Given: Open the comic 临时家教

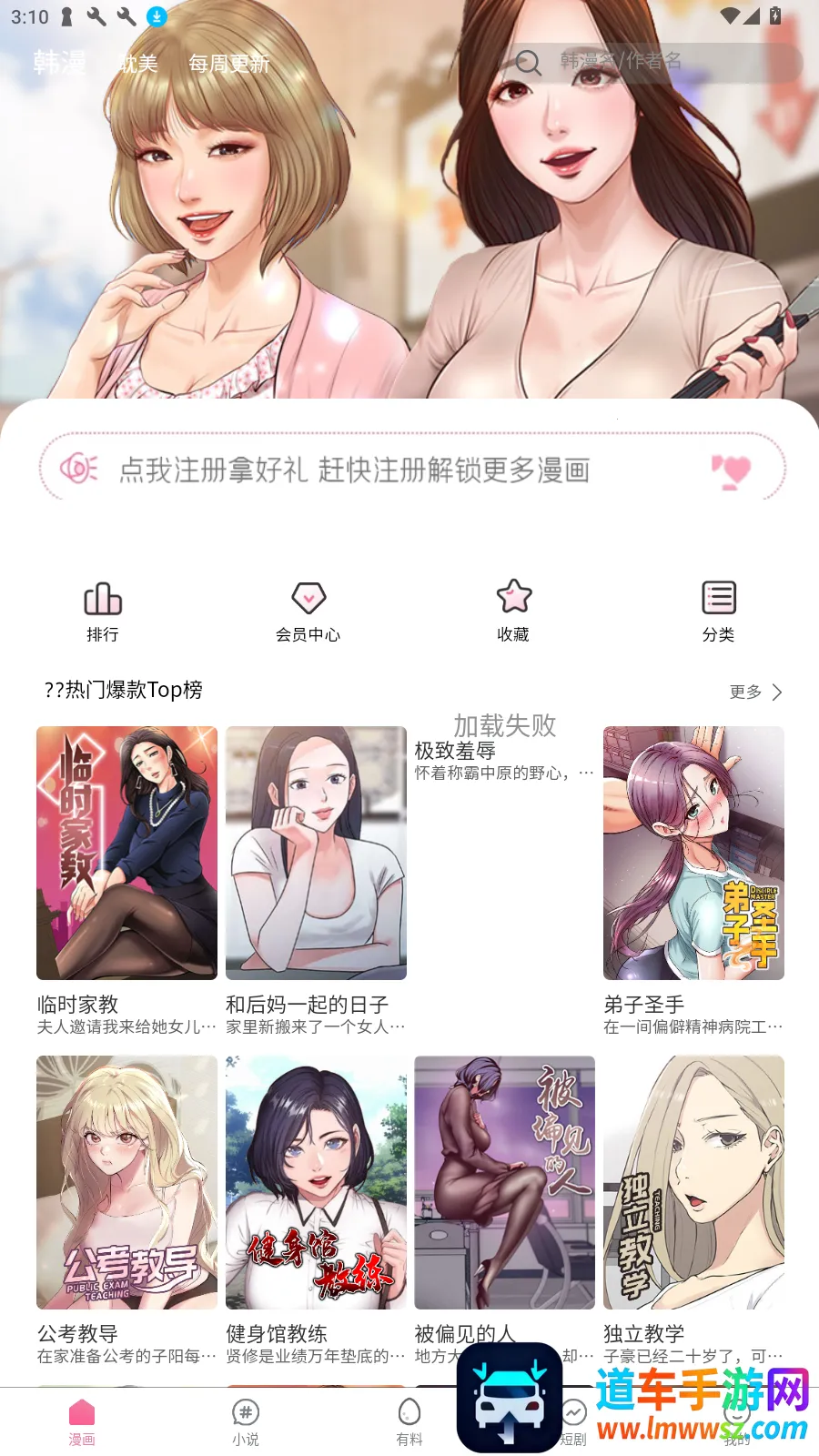Looking at the screenshot, I should coord(126,853).
